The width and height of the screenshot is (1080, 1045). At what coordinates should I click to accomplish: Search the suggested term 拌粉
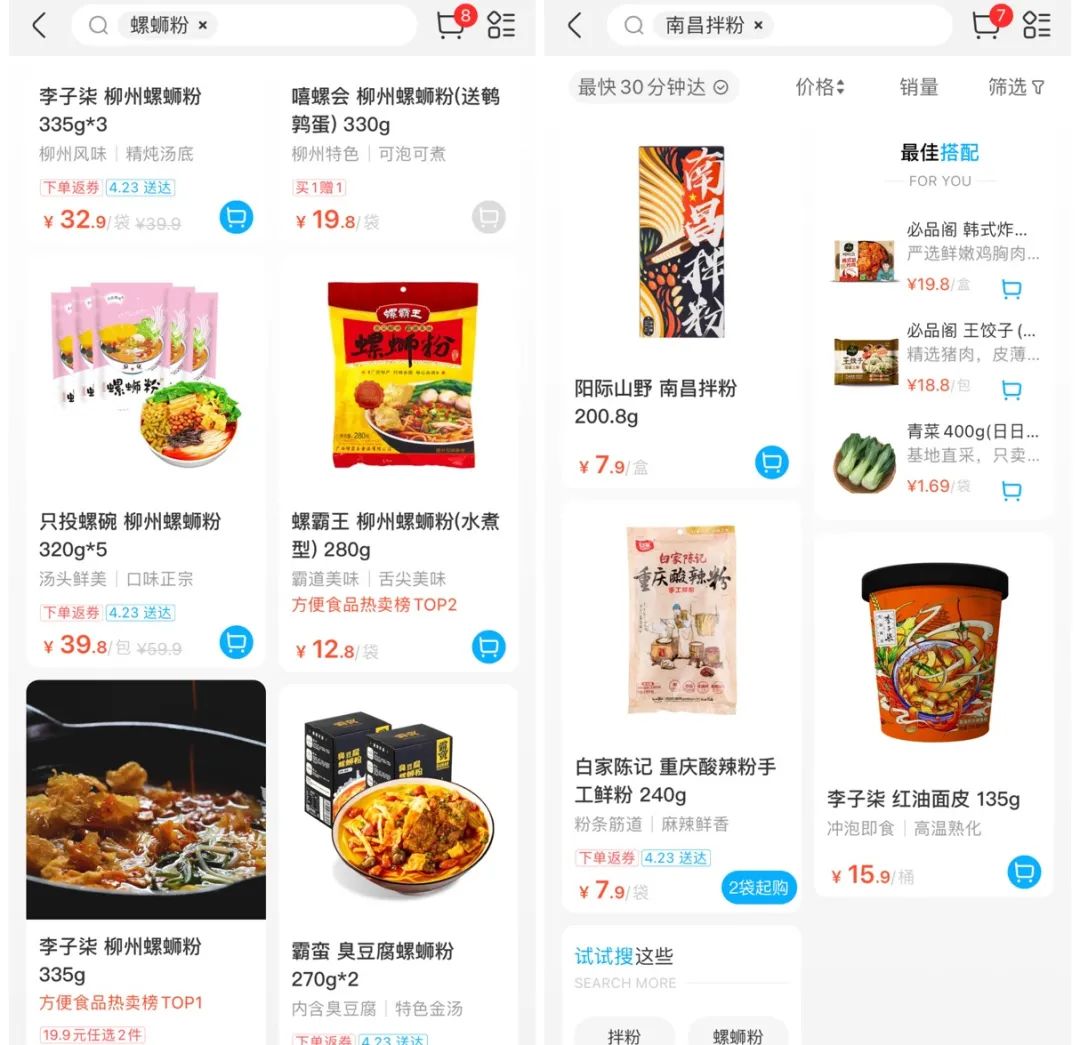(x=624, y=1034)
